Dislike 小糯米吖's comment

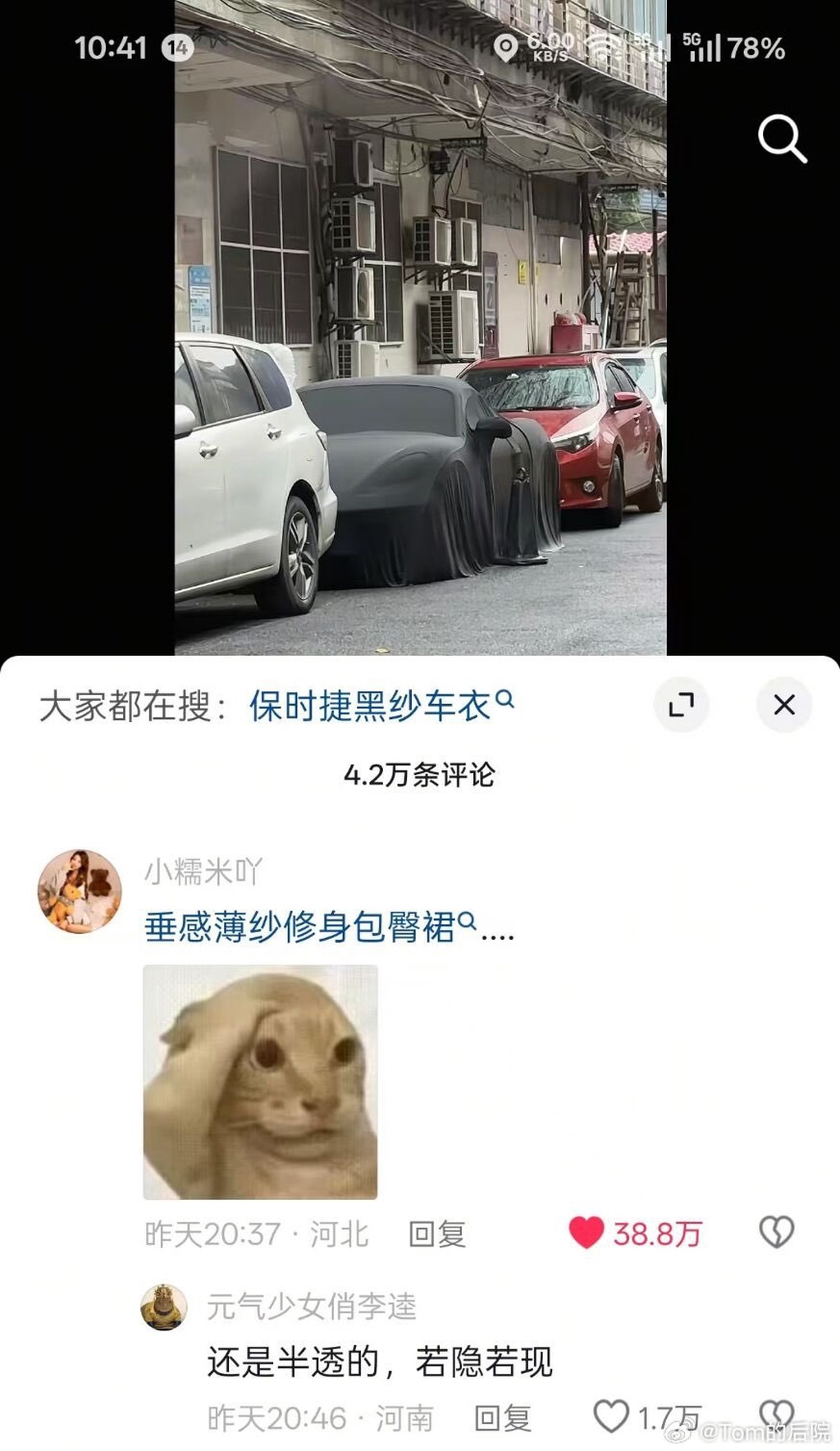pyautogui.click(x=776, y=1232)
